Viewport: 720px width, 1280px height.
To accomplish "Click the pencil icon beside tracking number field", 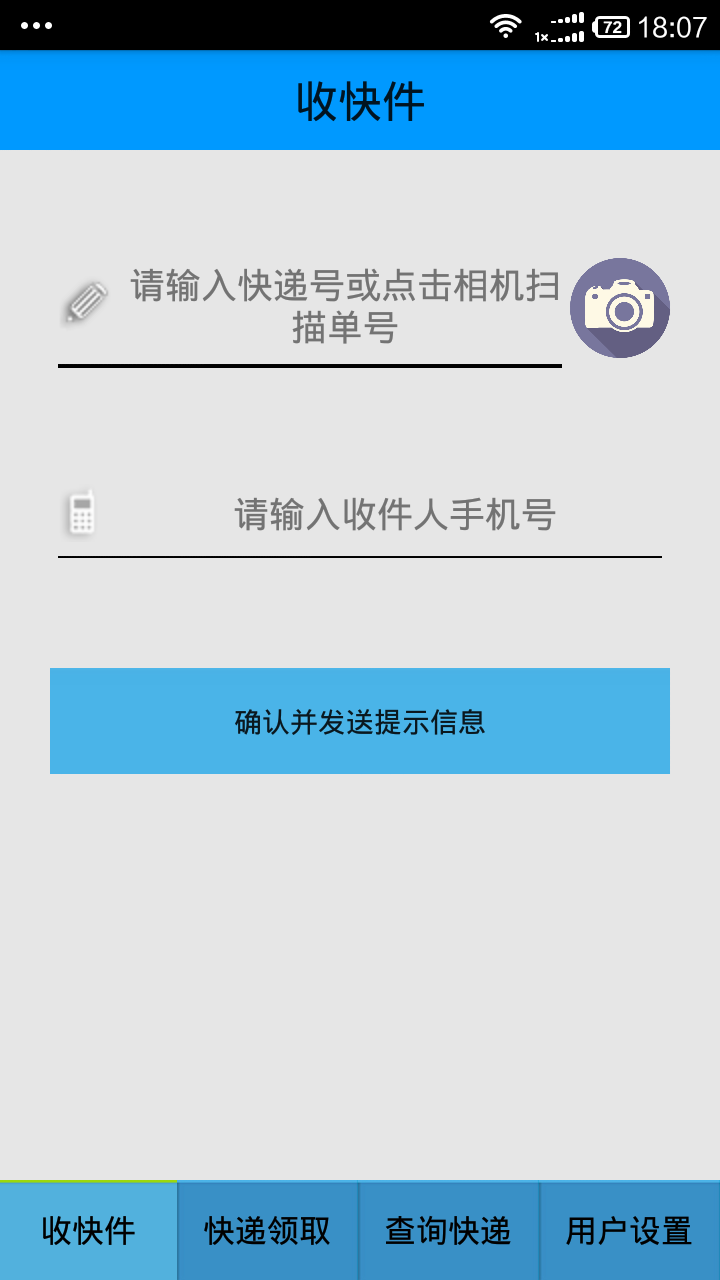I will [84, 299].
